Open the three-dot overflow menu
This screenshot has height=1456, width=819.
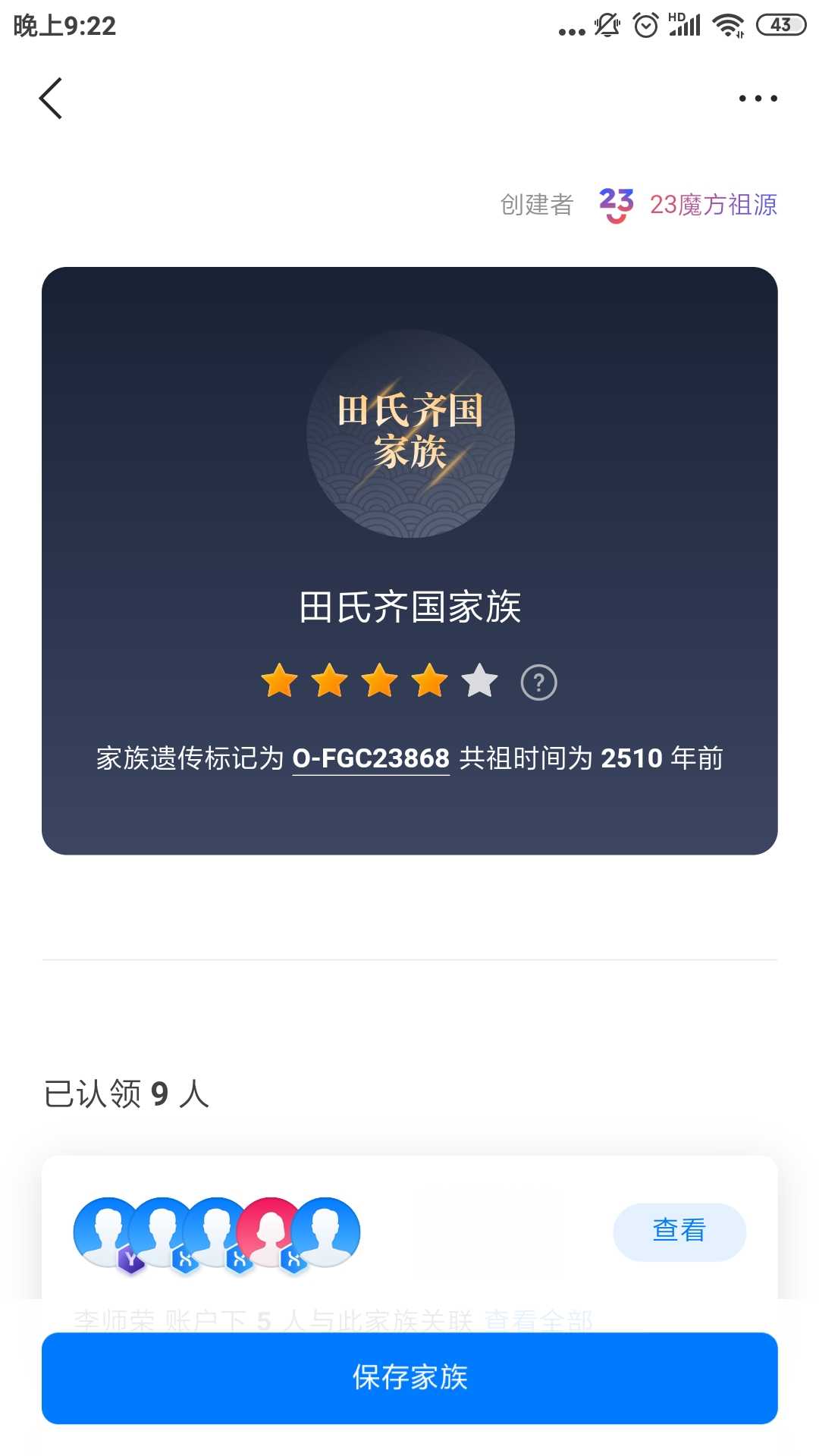coord(758,99)
